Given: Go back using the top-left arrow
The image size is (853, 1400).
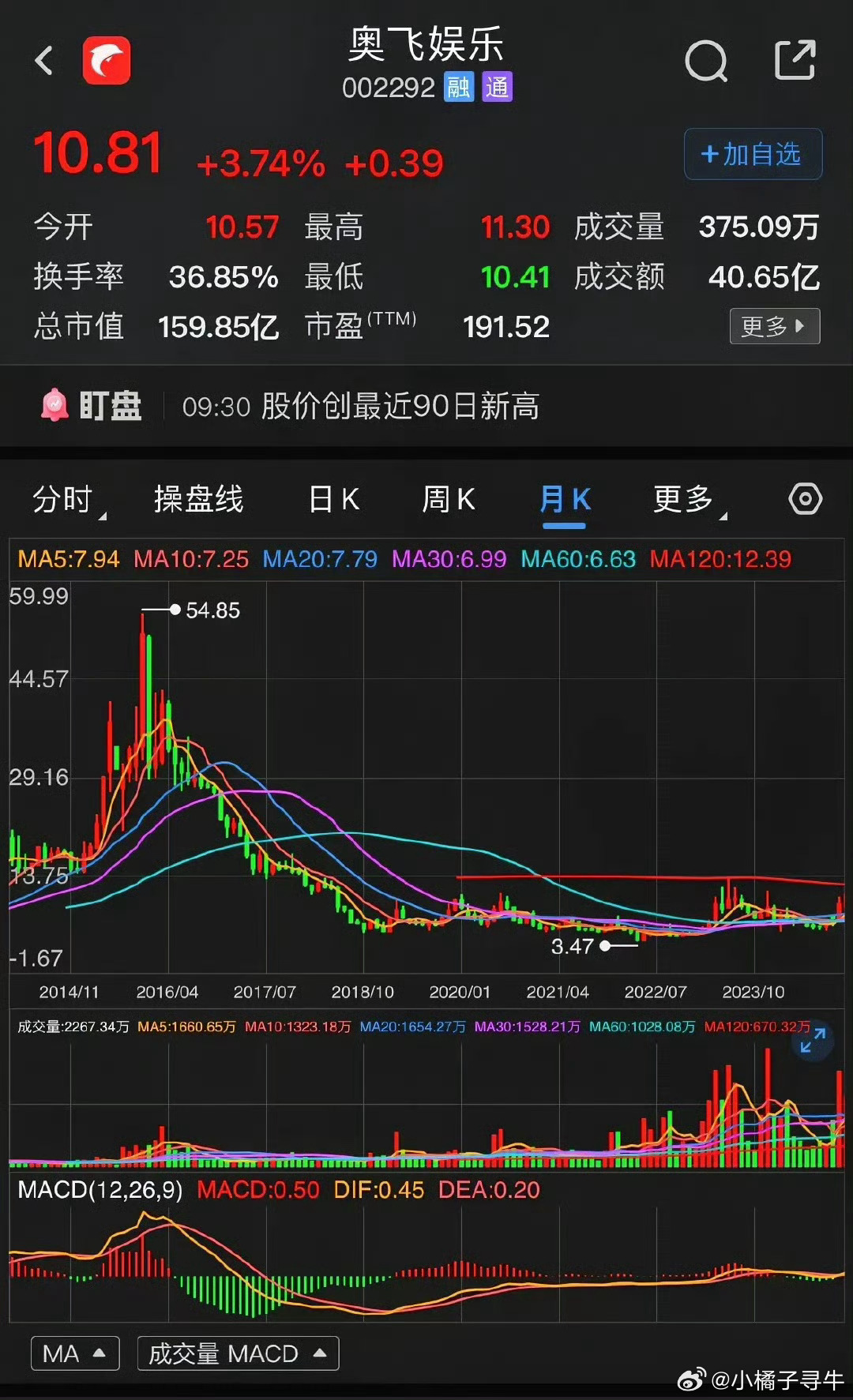Looking at the screenshot, I should pyautogui.click(x=44, y=61).
